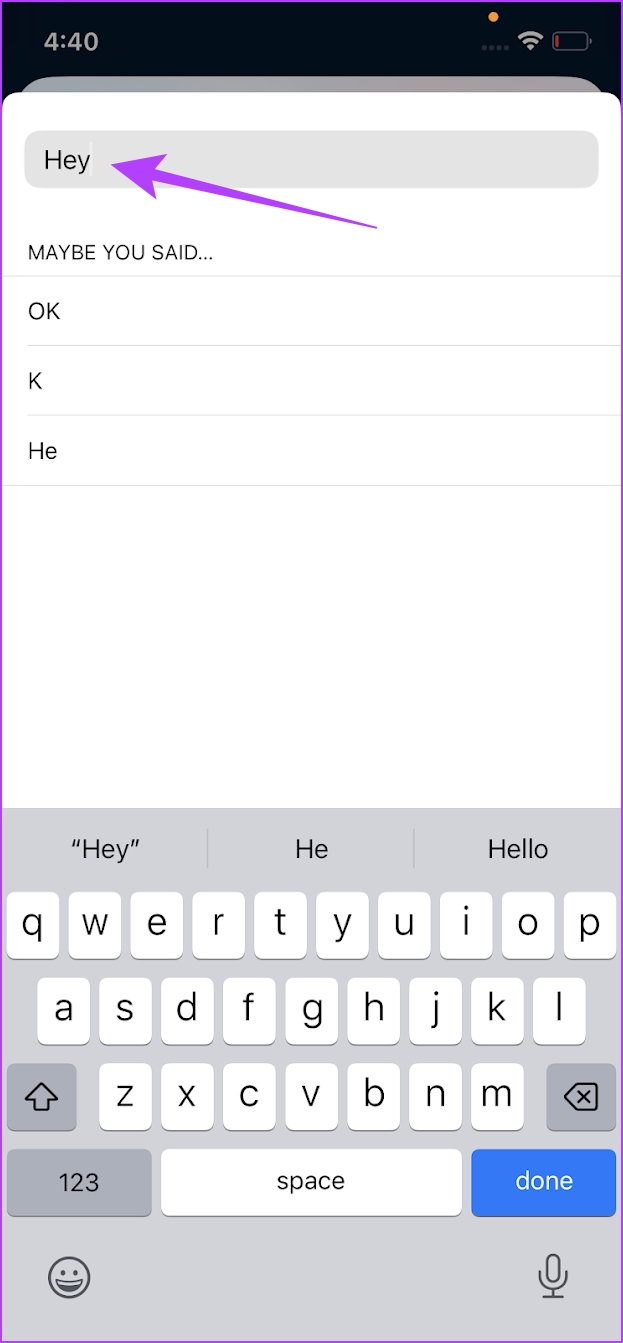This screenshot has width=623, height=1343.
Task: Switch to the 123 number keyboard
Action: tap(79, 1182)
